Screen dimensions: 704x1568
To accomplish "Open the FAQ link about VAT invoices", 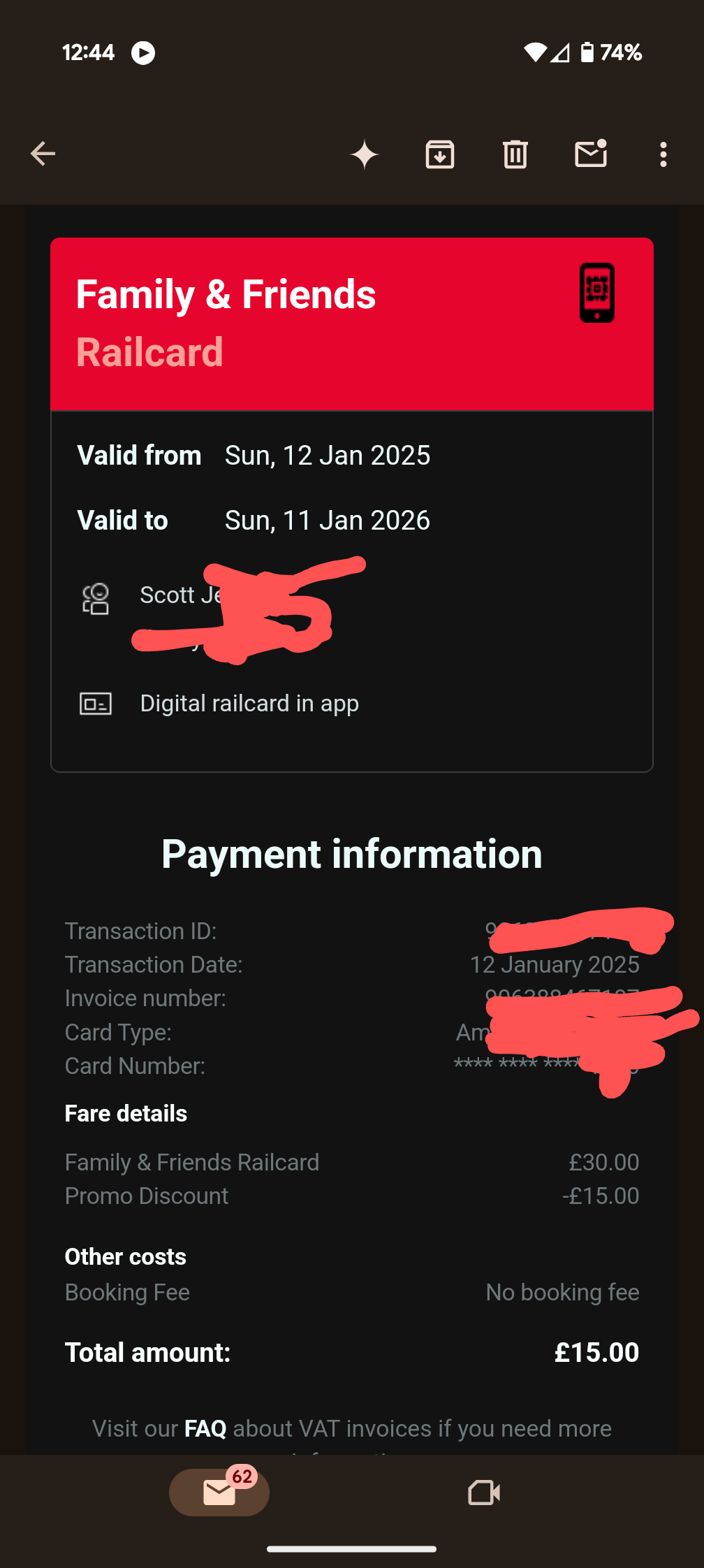I will 205,1429.
